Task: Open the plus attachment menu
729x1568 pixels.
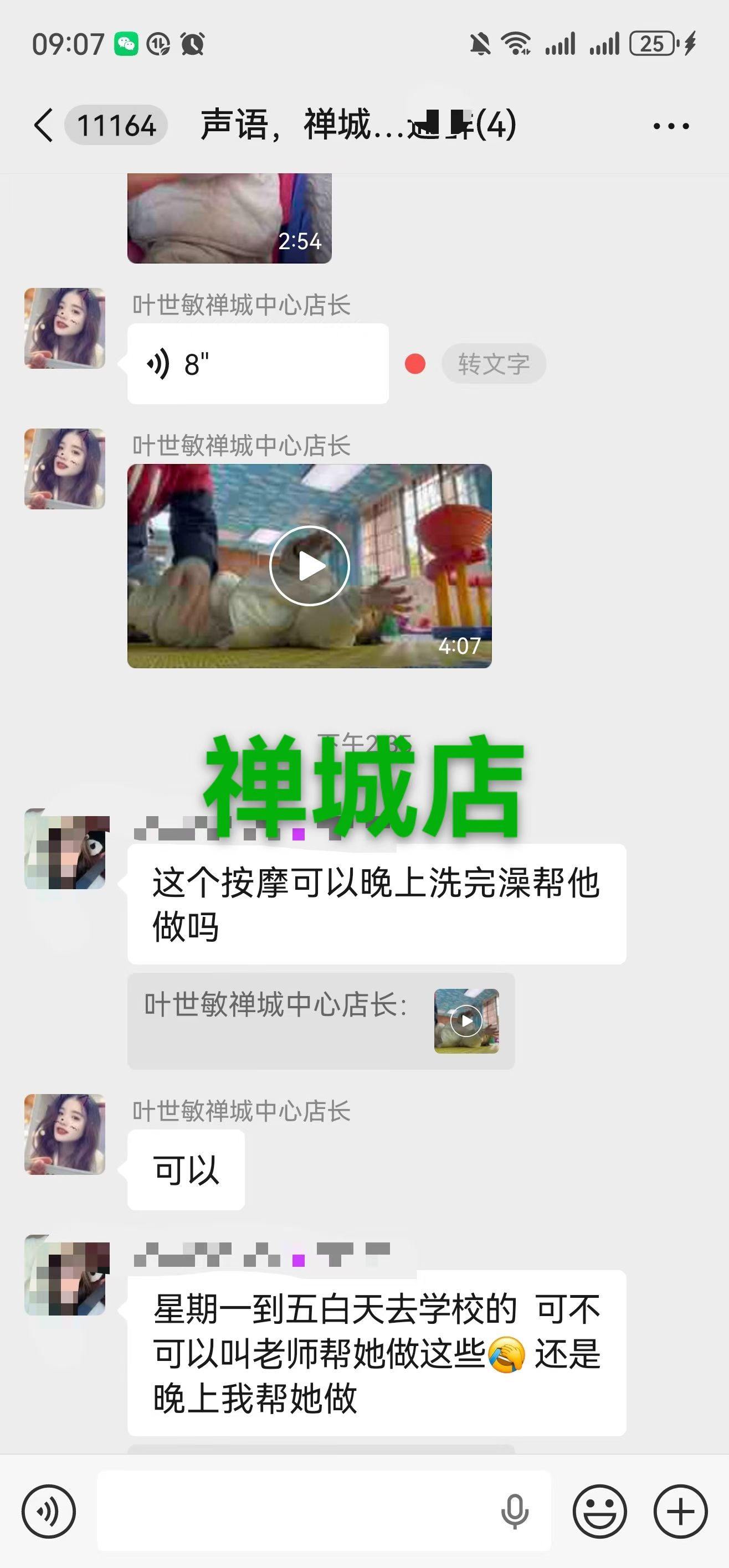Action: (680, 1512)
